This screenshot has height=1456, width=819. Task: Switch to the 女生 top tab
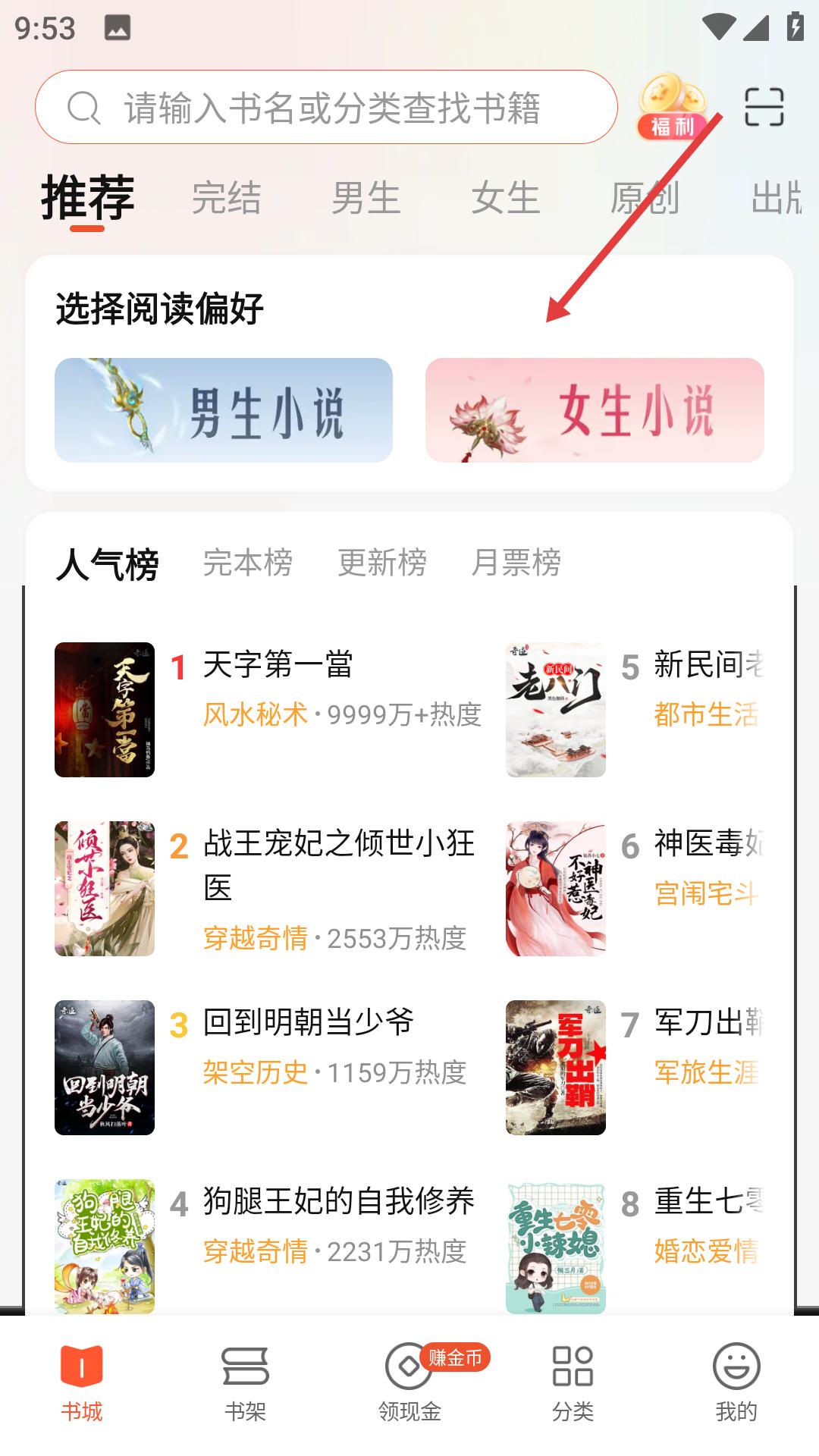click(x=505, y=199)
